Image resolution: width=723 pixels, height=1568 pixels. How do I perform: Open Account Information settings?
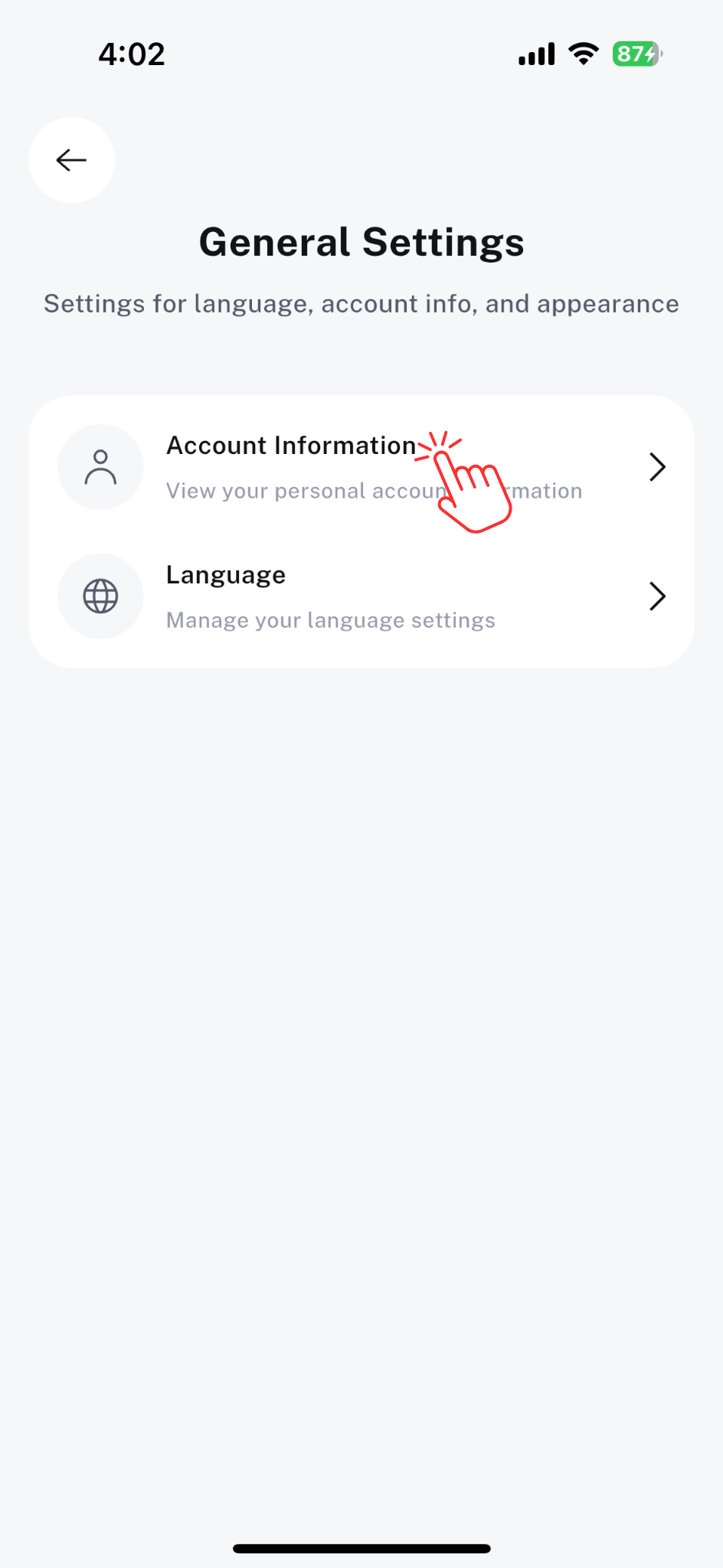(x=360, y=466)
